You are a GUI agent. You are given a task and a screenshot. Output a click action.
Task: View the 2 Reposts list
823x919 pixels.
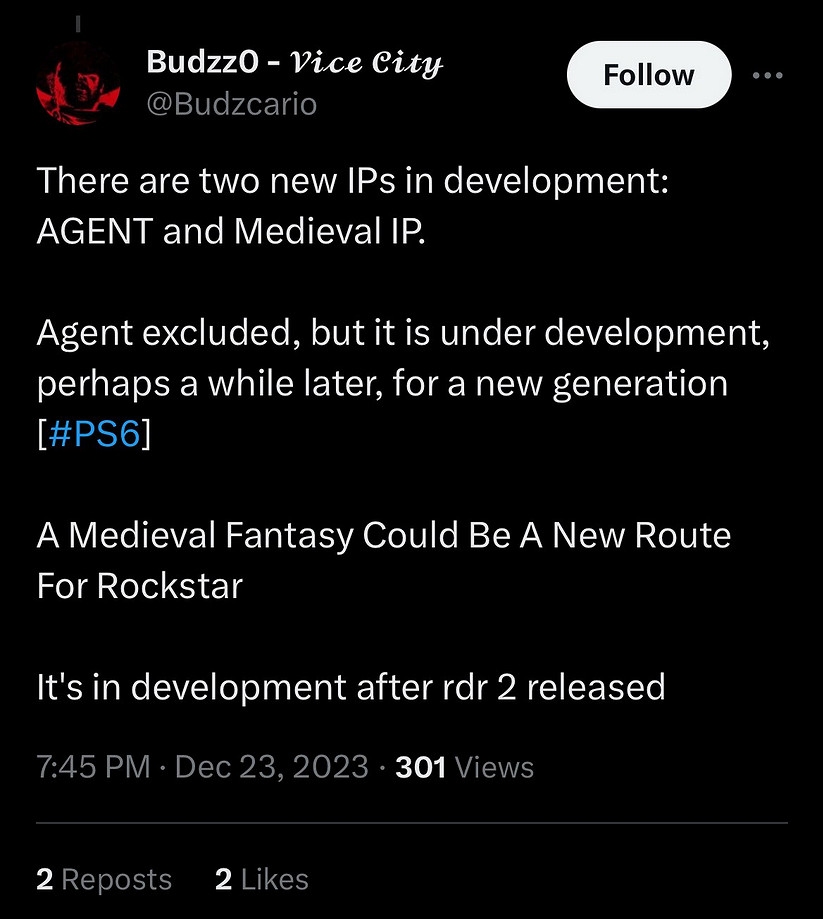104,879
